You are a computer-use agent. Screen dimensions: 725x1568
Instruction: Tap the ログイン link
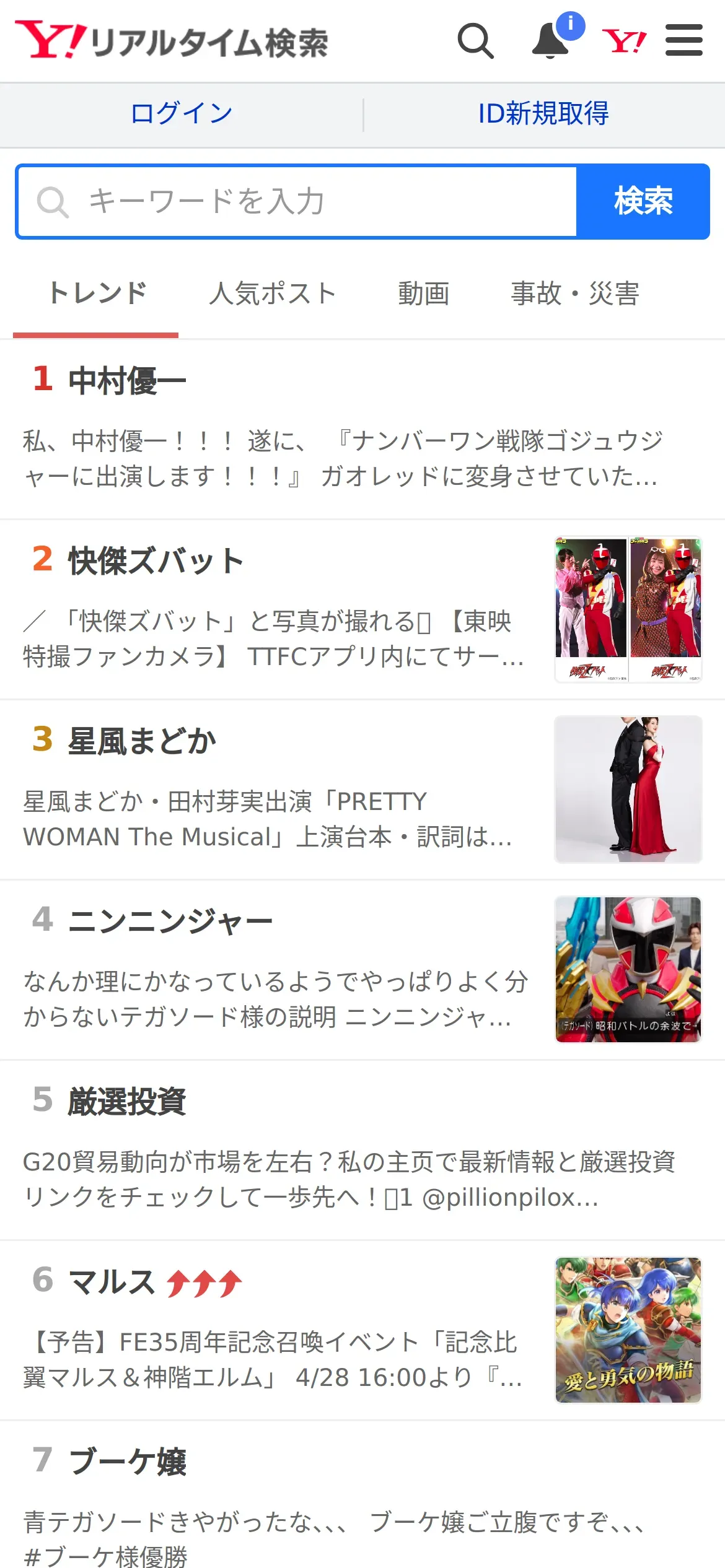(x=181, y=114)
